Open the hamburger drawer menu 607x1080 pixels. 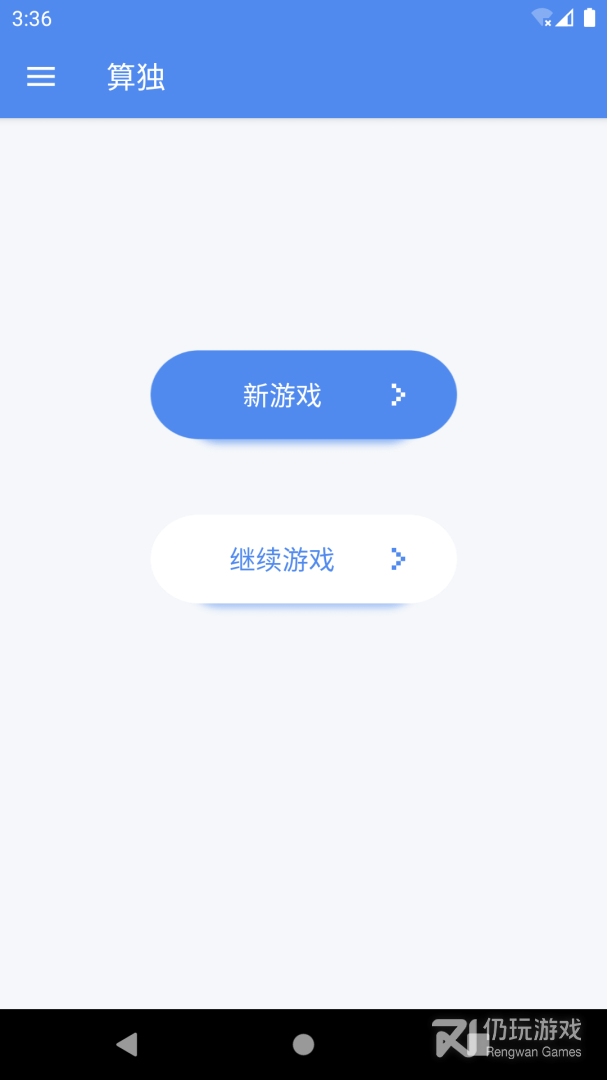coord(41,77)
